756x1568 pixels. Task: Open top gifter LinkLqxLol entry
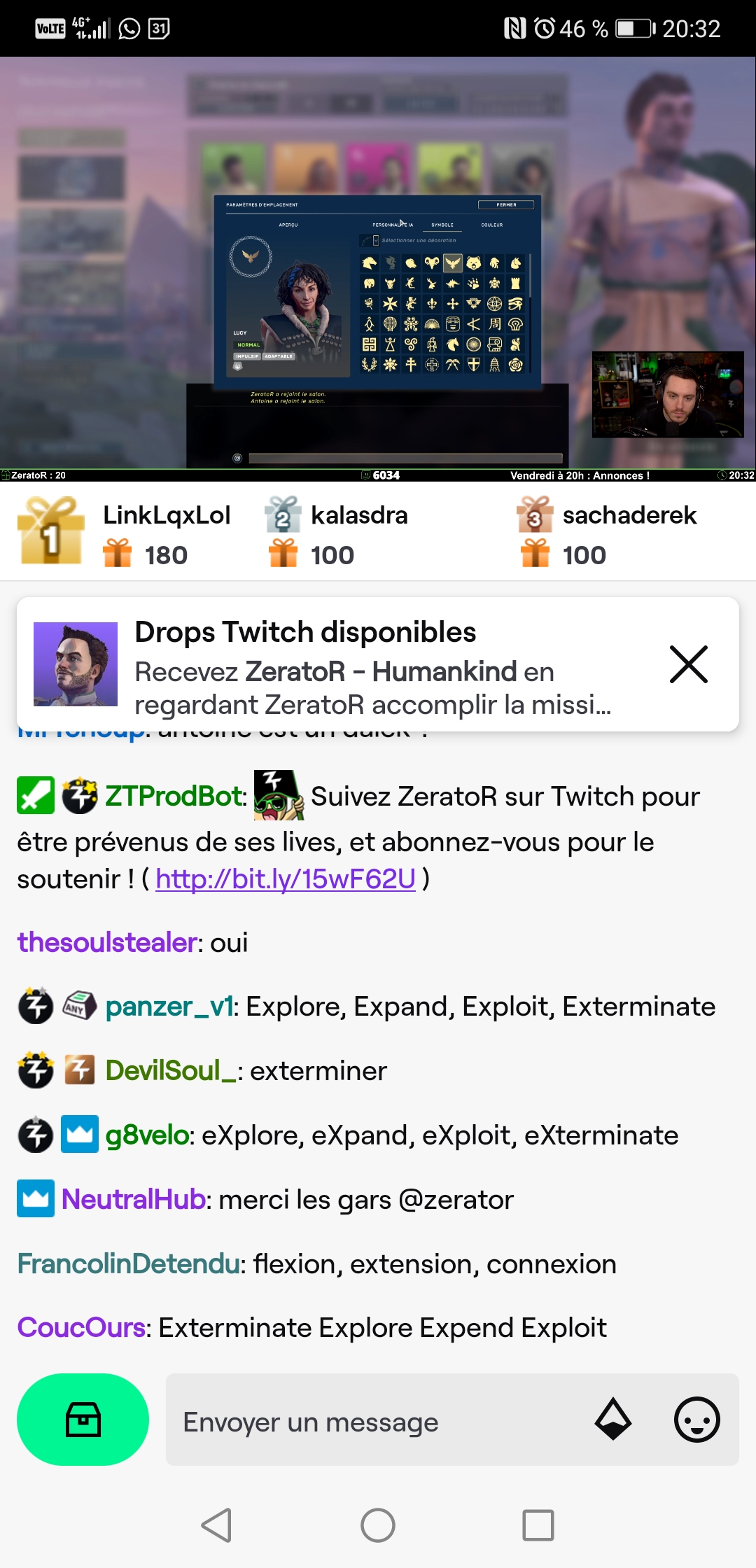[125, 534]
